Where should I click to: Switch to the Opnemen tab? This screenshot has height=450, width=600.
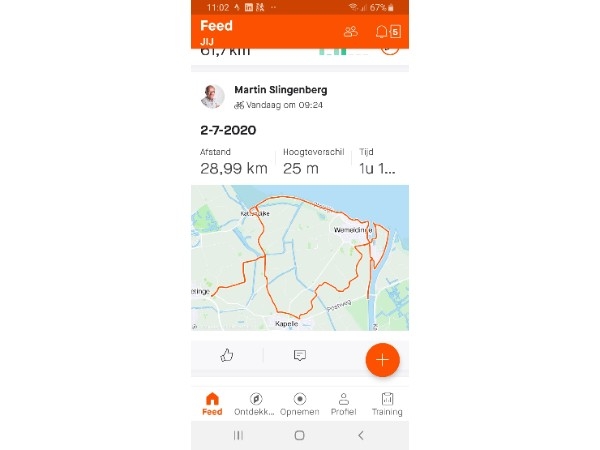point(300,404)
